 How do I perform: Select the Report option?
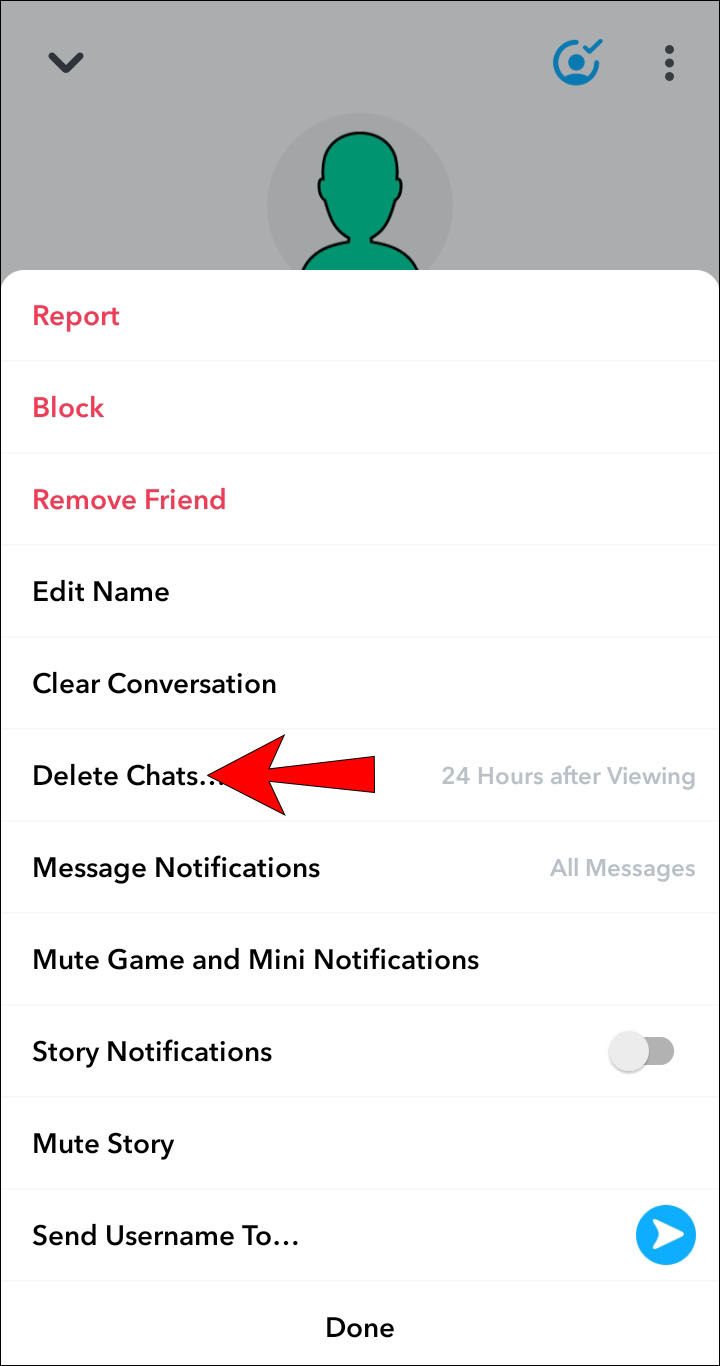point(360,316)
